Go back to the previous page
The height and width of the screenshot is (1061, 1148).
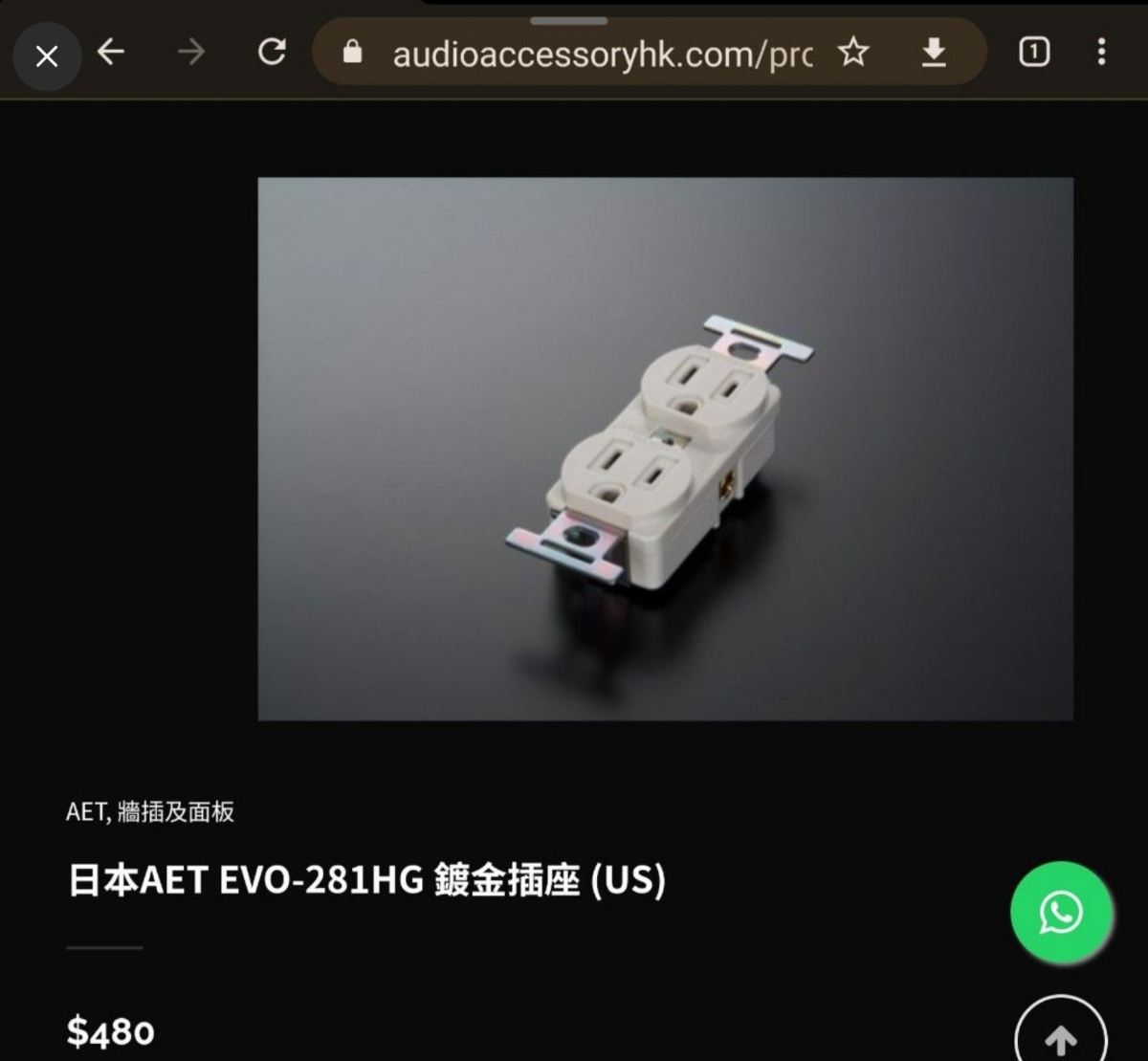tap(112, 53)
